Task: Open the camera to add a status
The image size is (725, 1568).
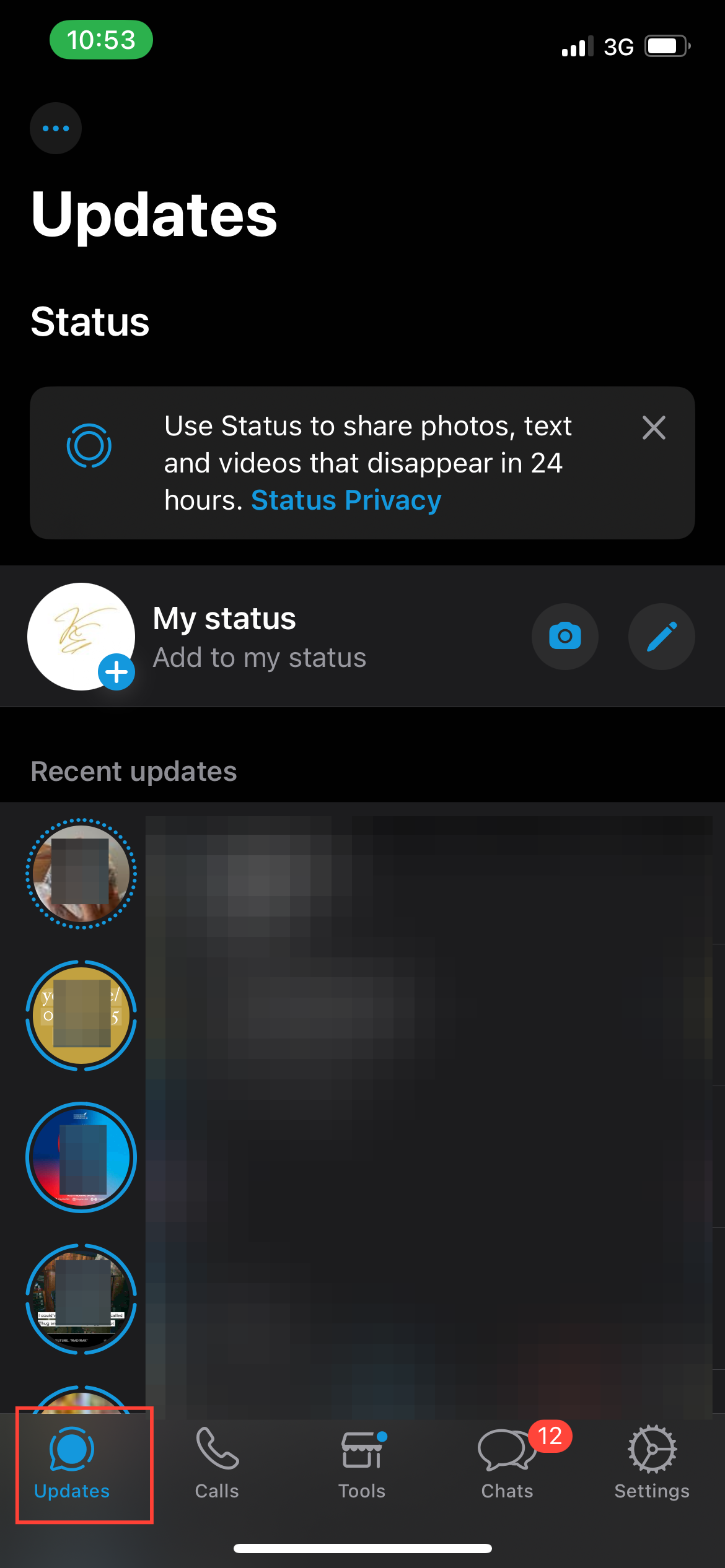Action: click(565, 637)
